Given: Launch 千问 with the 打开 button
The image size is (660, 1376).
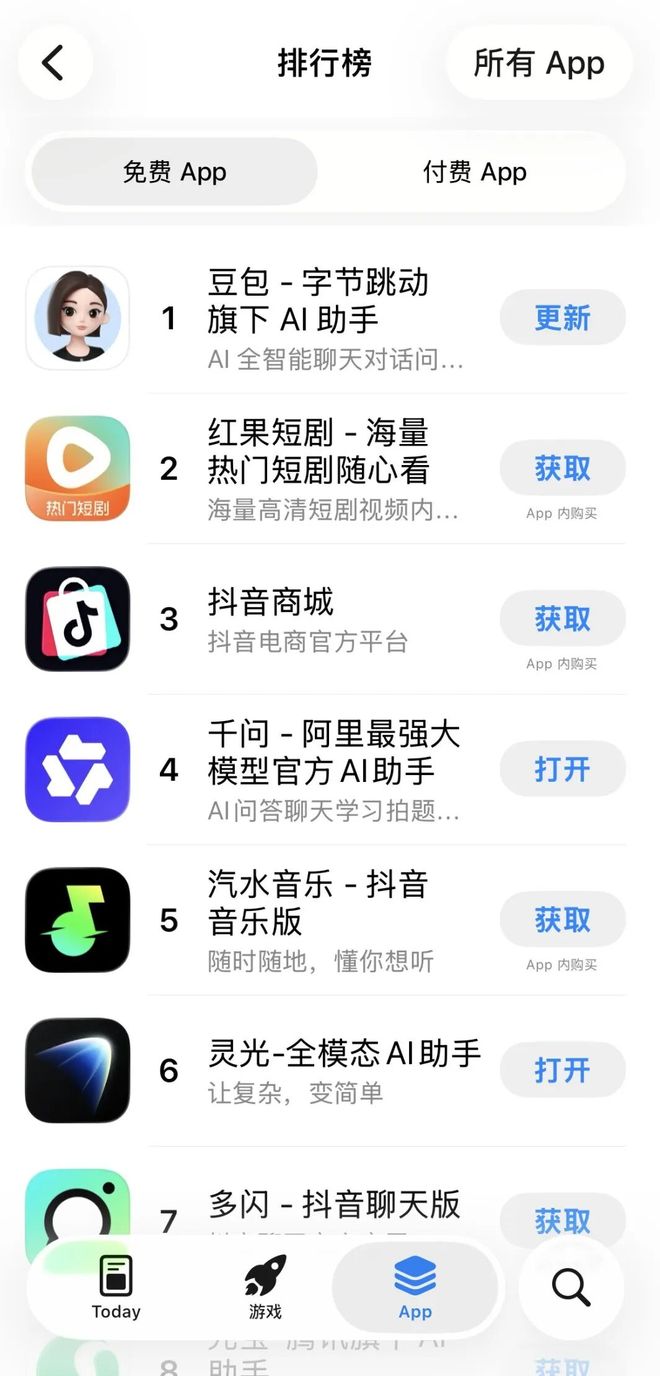Looking at the screenshot, I should (562, 769).
